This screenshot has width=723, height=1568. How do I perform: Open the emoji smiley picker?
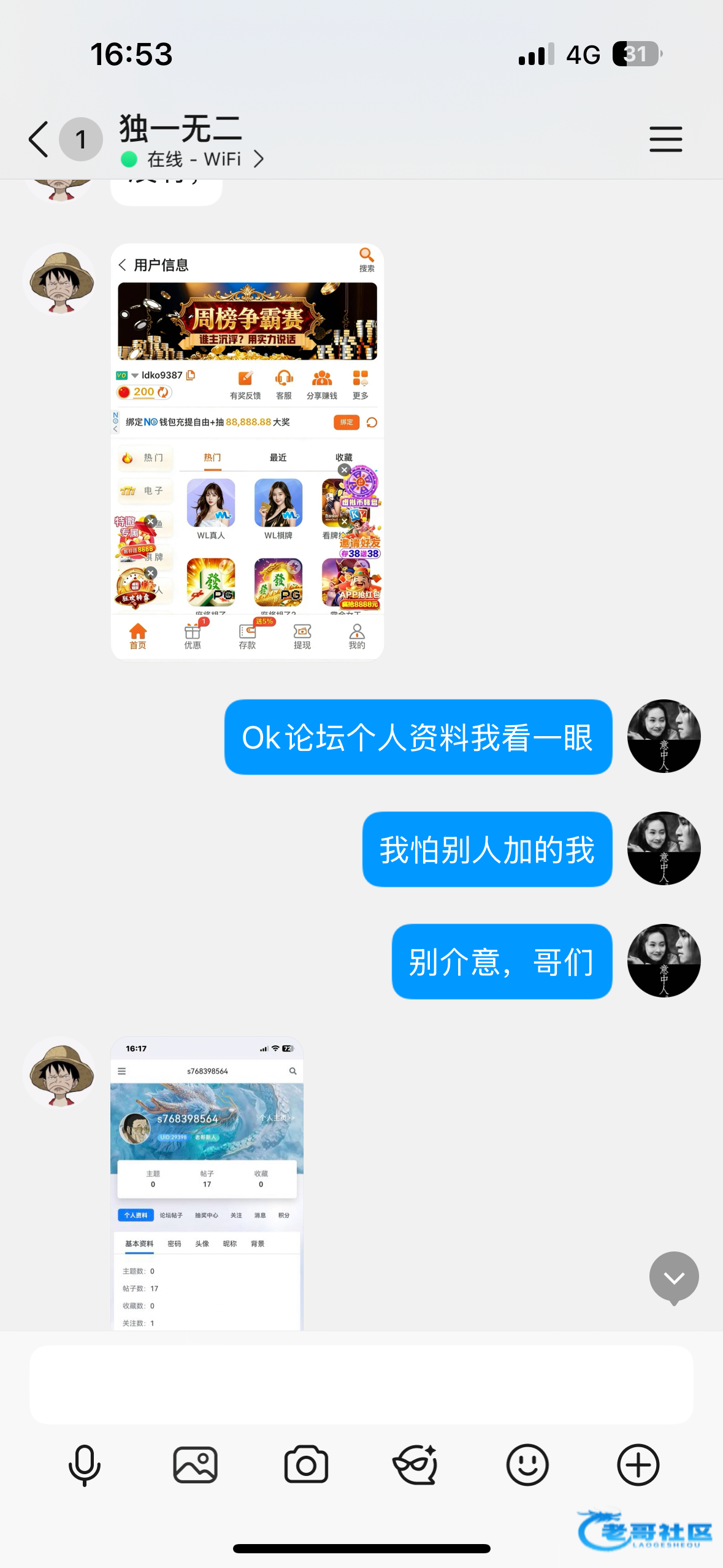(527, 1465)
